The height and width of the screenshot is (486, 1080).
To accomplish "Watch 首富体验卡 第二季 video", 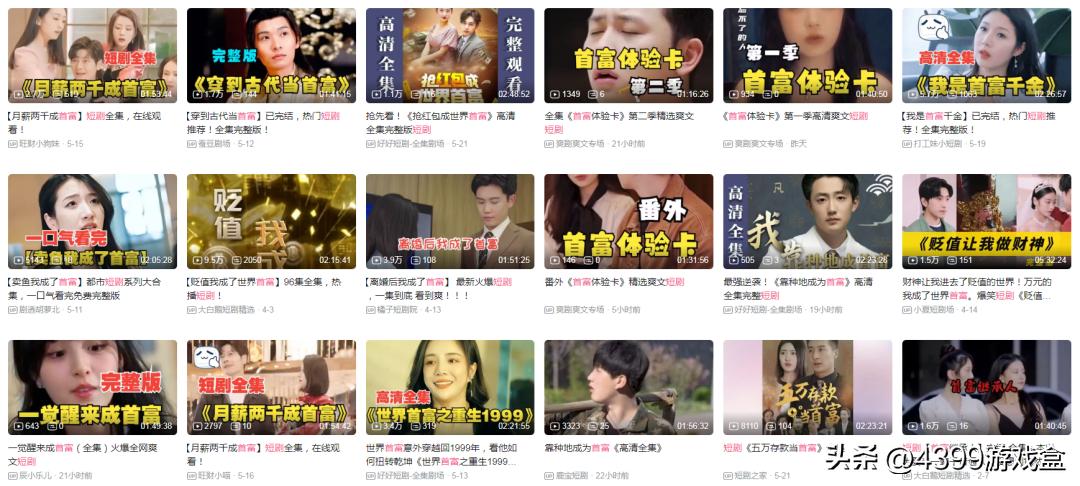I will pos(628,55).
